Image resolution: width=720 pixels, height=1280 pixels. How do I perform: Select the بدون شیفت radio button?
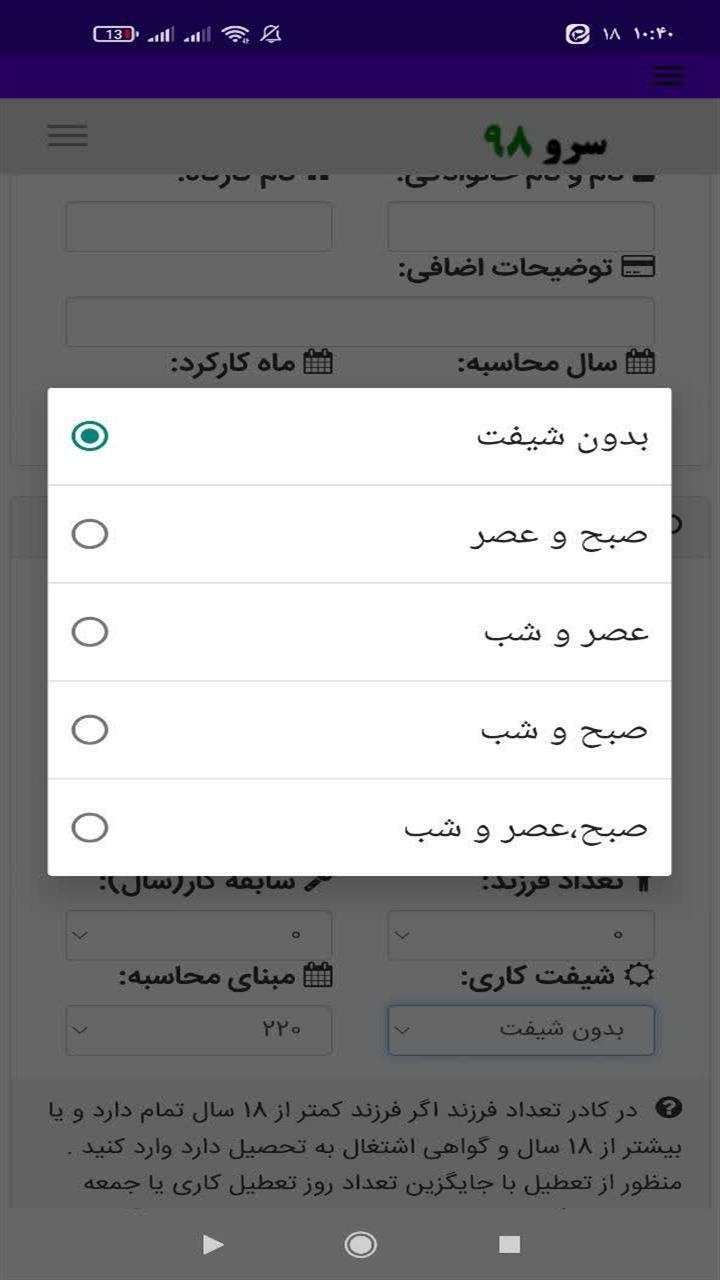pyautogui.click(x=91, y=435)
